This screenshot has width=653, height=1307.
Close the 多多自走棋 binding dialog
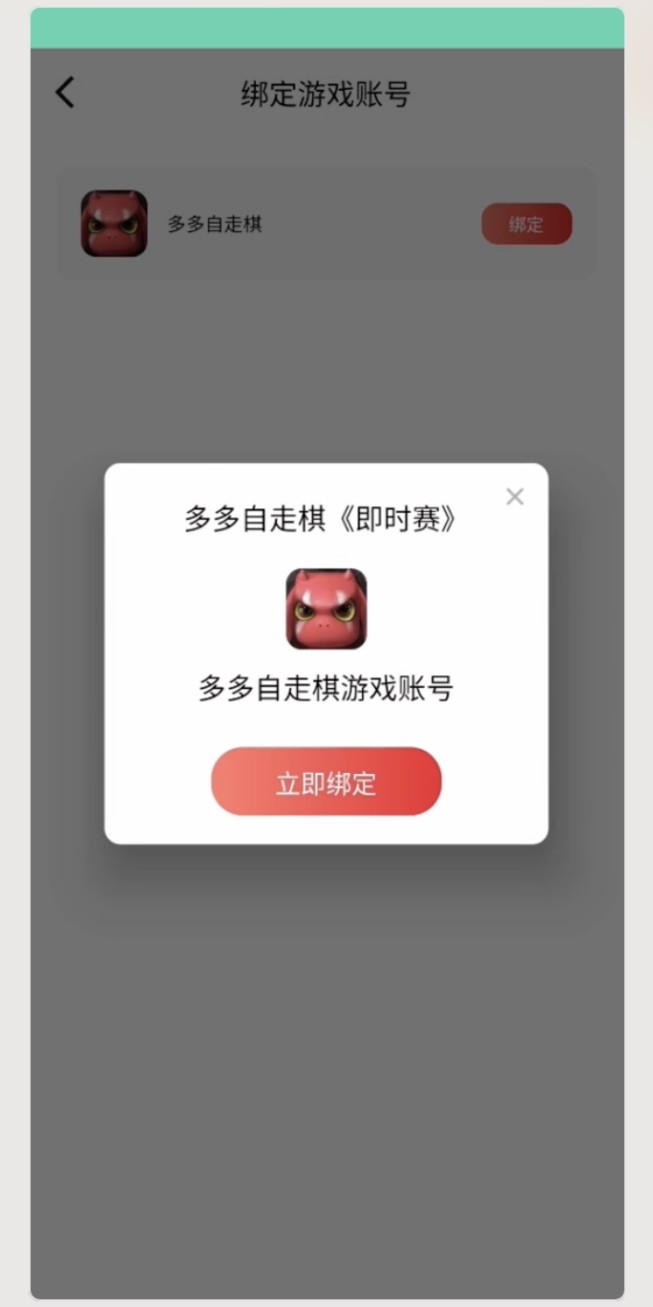[x=514, y=496]
